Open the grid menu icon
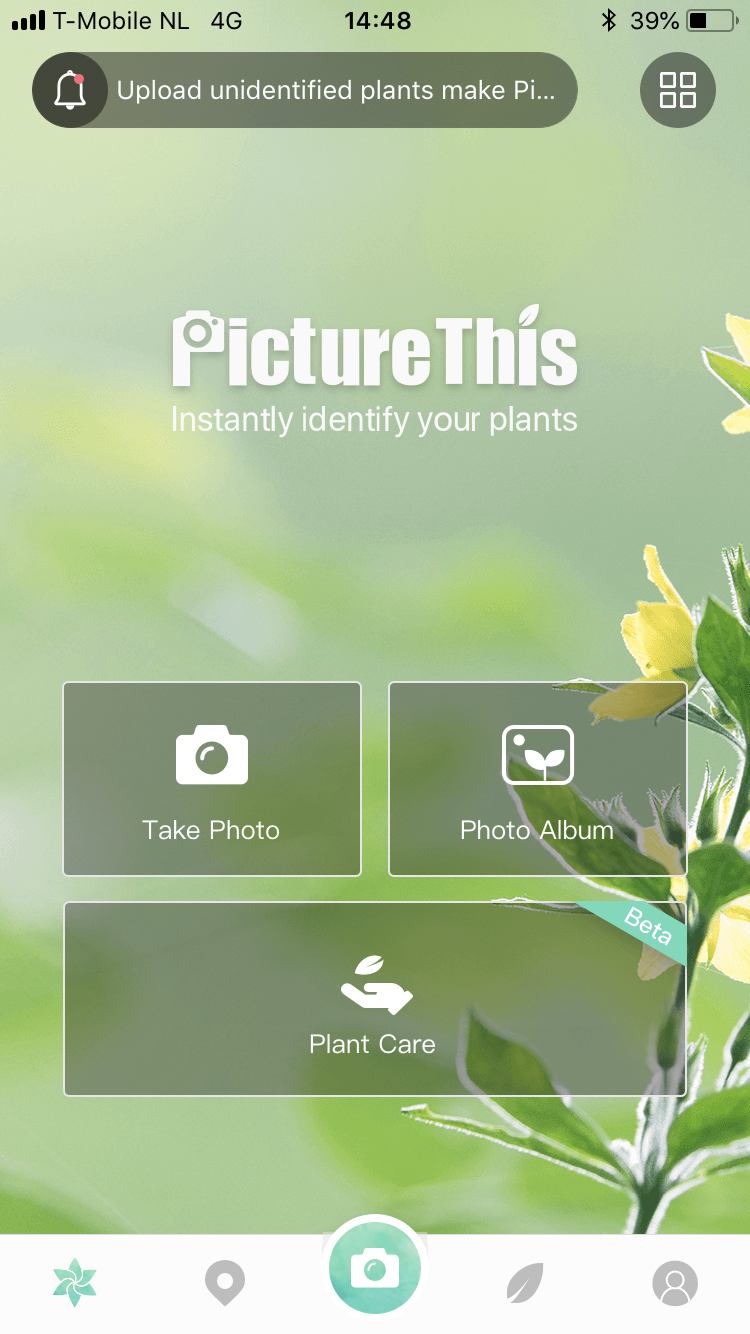The height and width of the screenshot is (1334, 750). coord(678,90)
